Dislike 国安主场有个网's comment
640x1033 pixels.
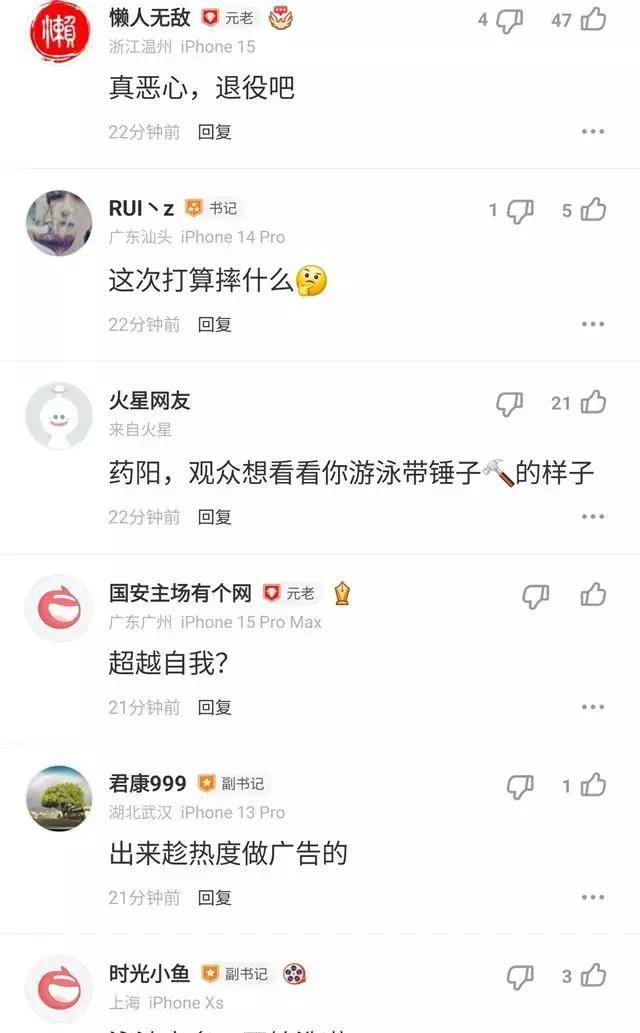(x=536, y=596)
